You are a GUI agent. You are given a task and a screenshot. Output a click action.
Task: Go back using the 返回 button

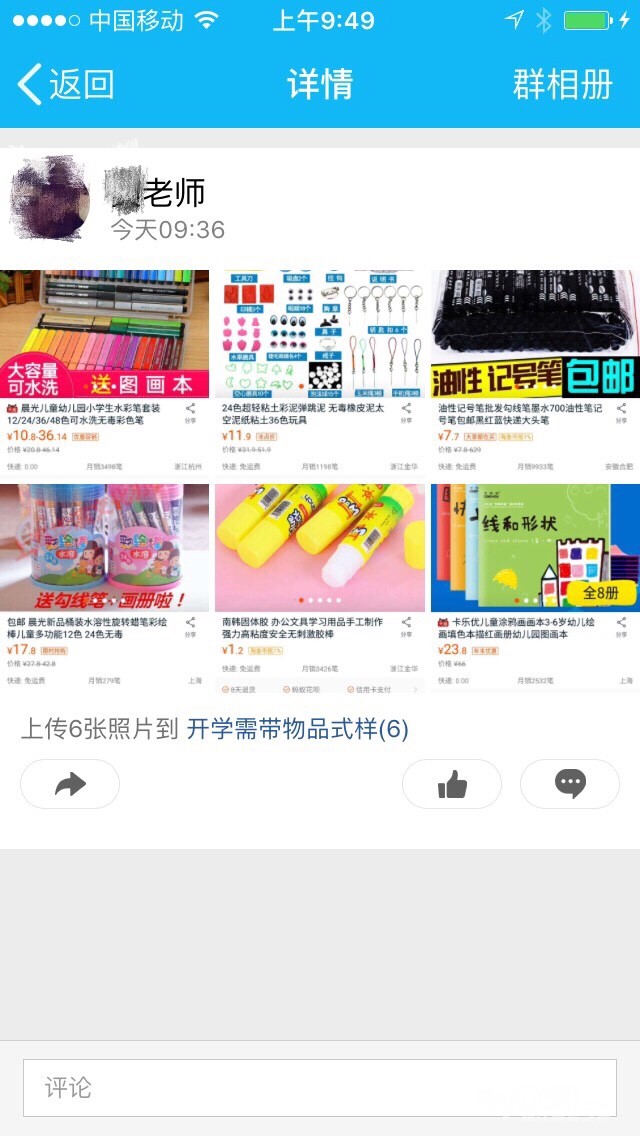[66, 84]
